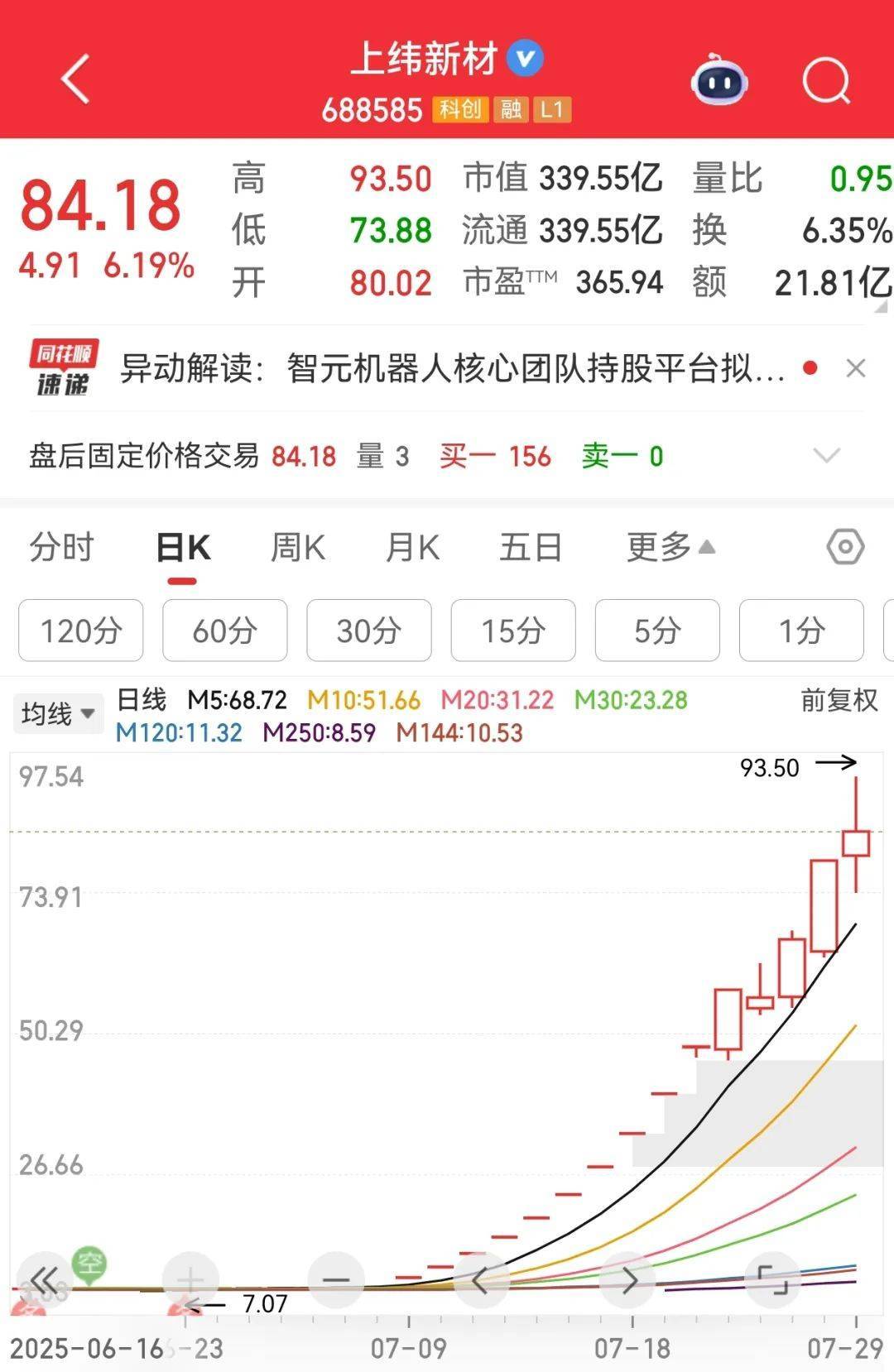The height and width of the screenshot is (1372, 894).
Task: Select the 60分 interval button
Action: point(224,631)
